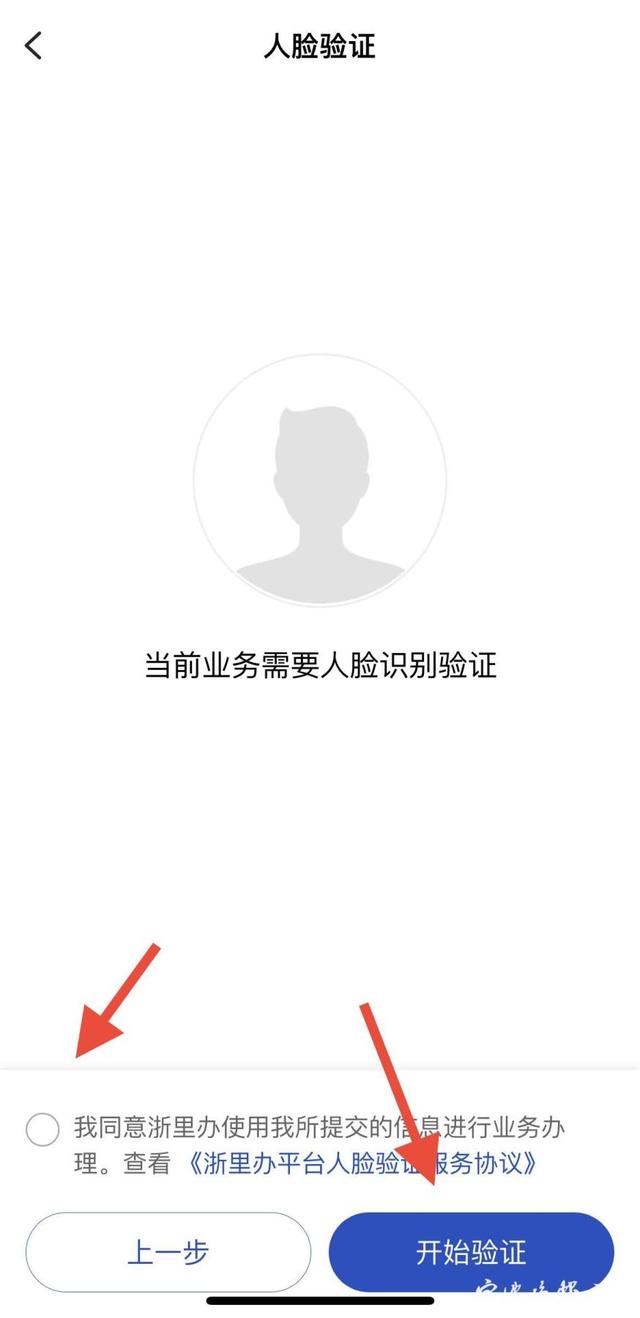Open the 《浙里办平台人脸验证服务协议》 link
Screen dimensions: 640x1318
point(362,1164)
